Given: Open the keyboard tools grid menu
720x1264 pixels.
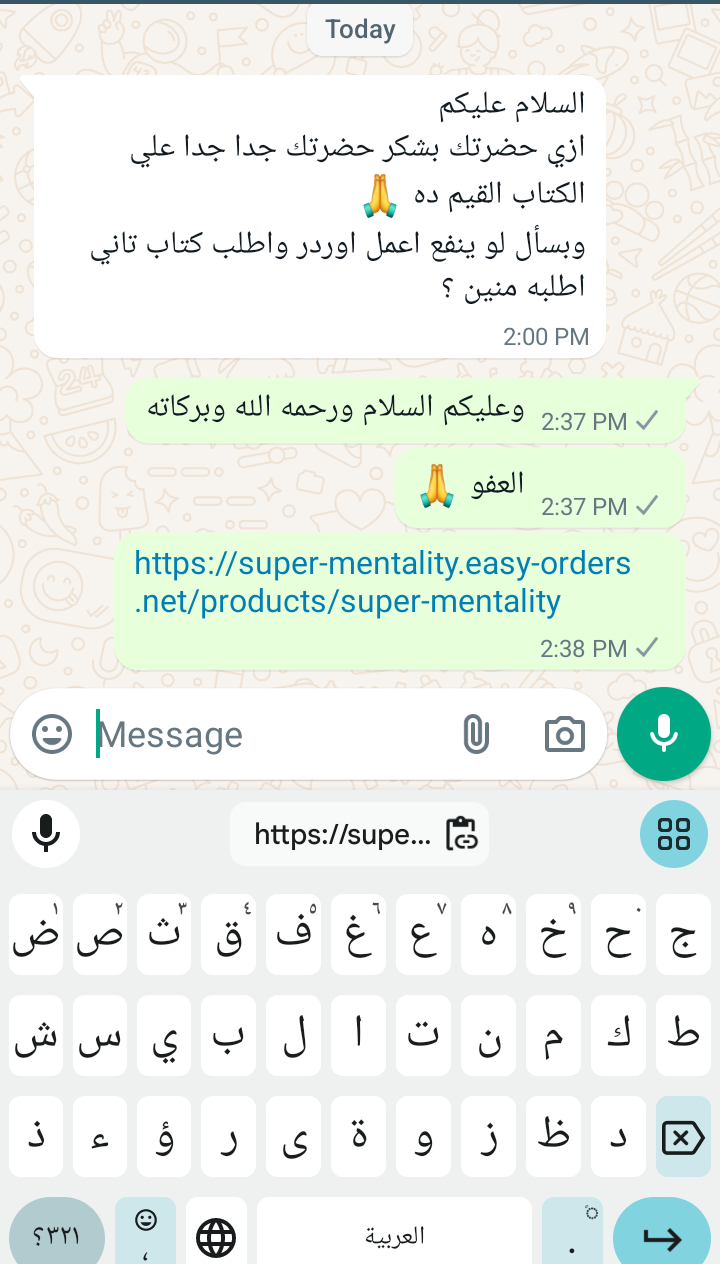Looking at the screenshot, I should pos(674,834).
